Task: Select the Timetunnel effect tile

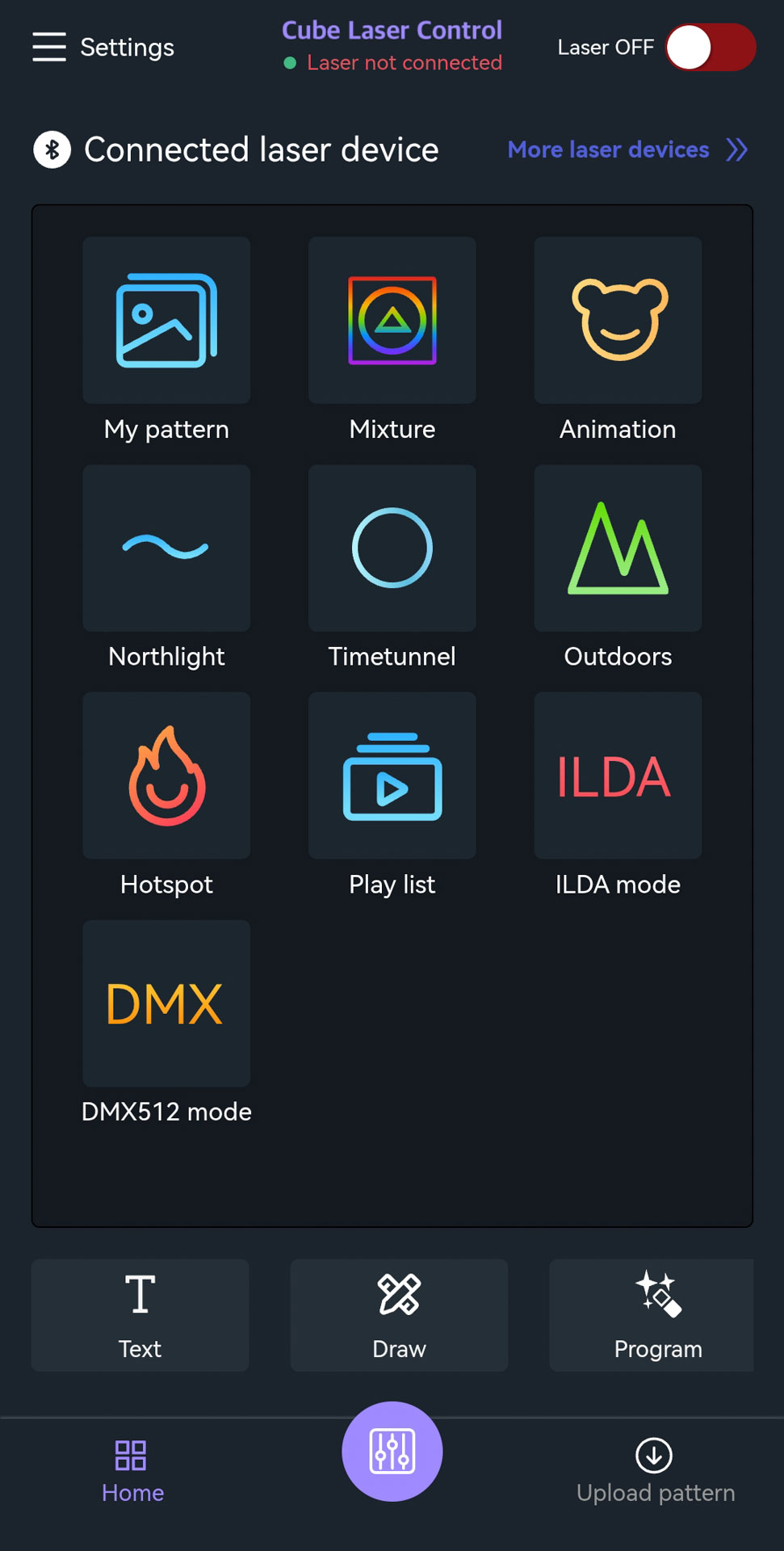Action: 392,549
